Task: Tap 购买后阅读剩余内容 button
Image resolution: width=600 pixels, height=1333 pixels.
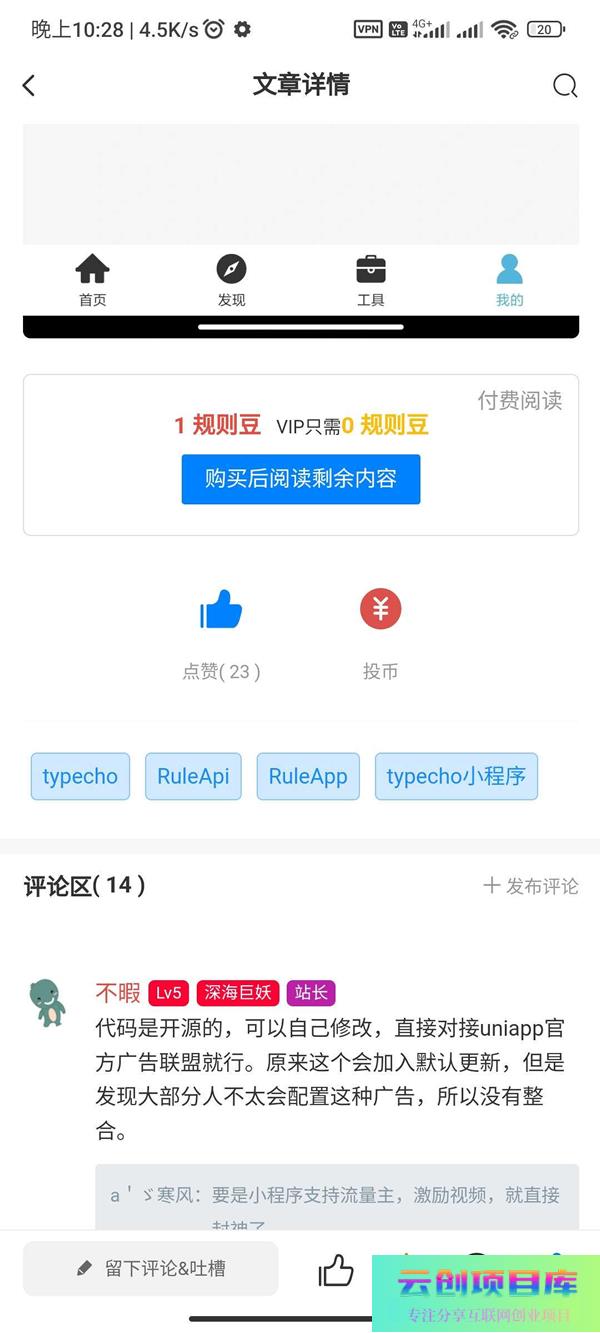Action: coord(300,479)
